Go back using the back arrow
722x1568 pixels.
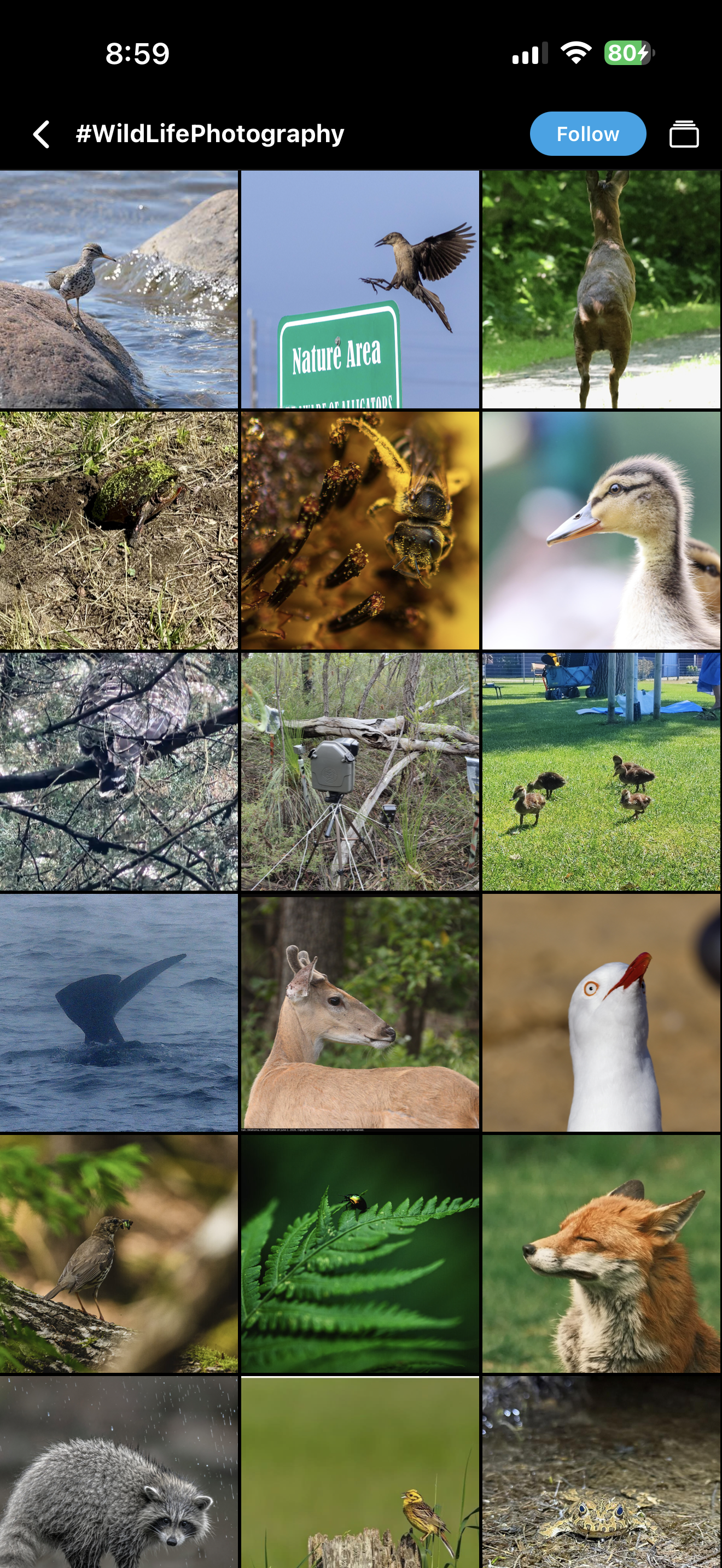coord(42,134)
